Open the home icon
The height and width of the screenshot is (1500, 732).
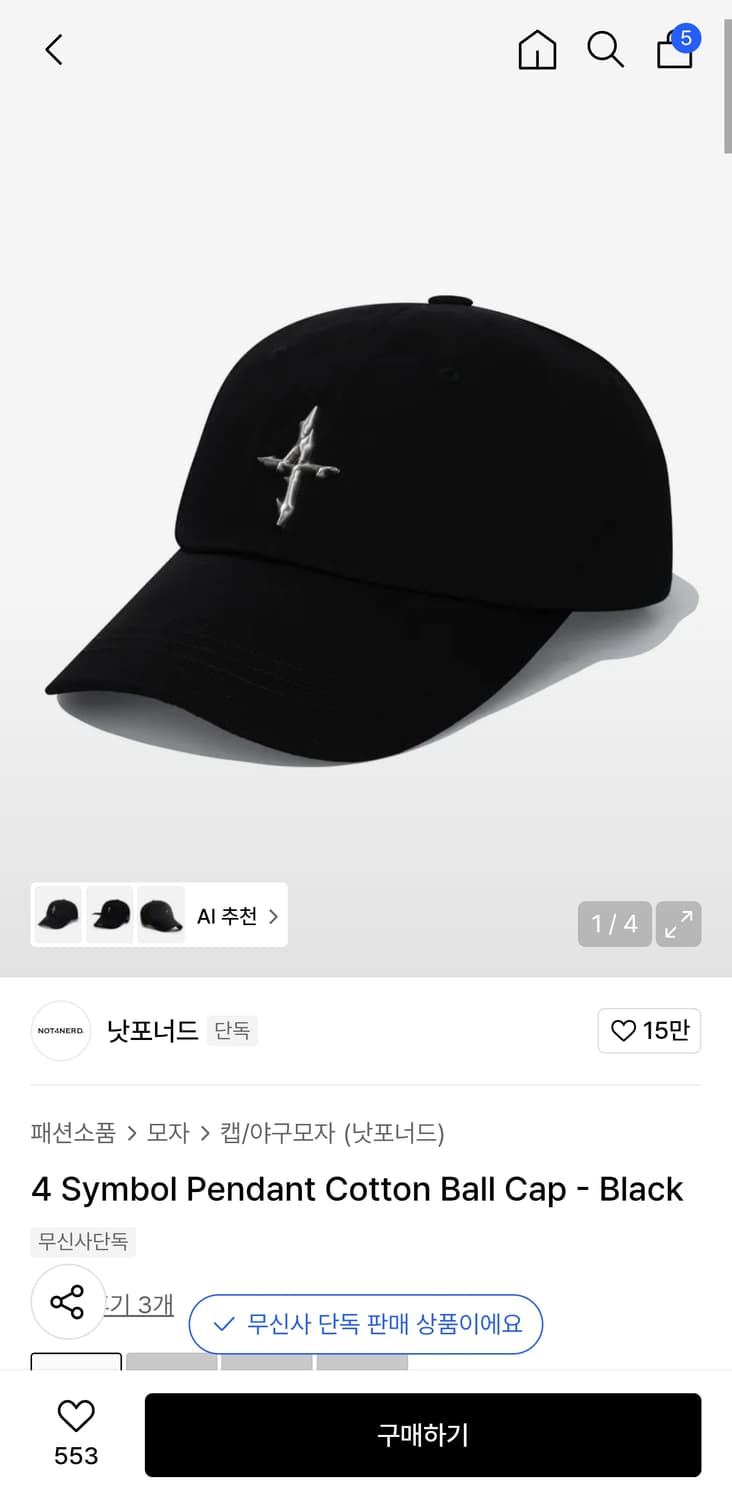pos(537,49)
